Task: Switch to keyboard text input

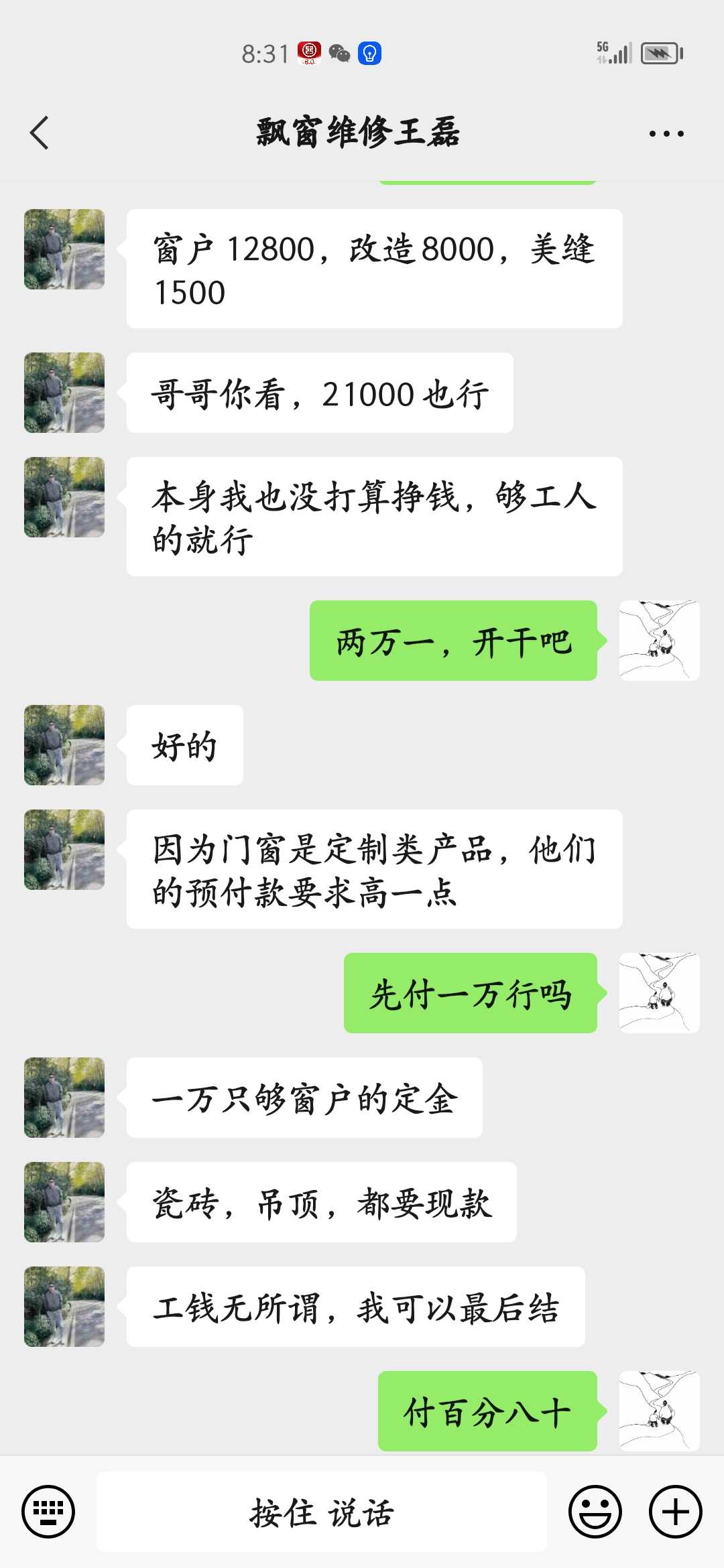Action: [48, 1512]
